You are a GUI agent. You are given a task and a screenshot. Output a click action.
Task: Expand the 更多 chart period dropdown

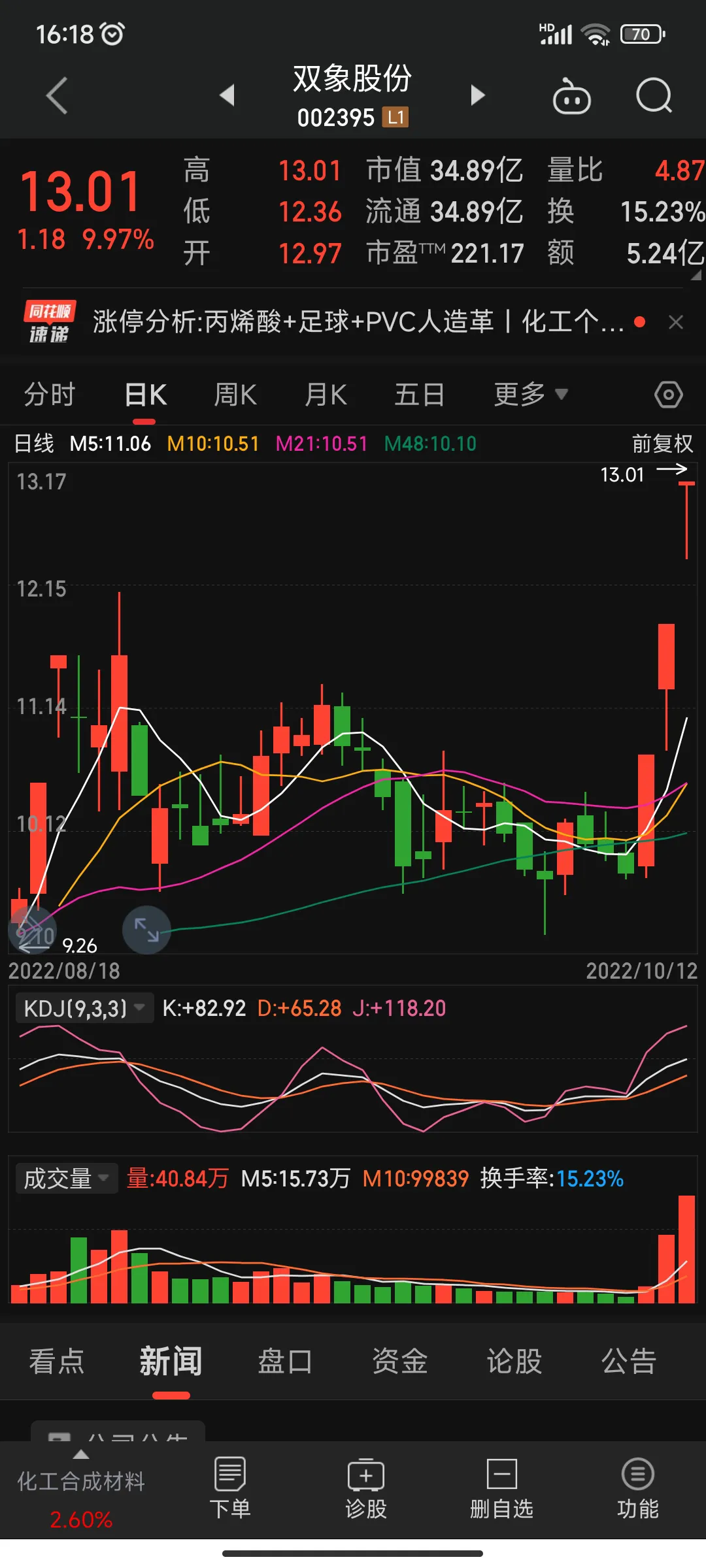(x=530, y=395)
